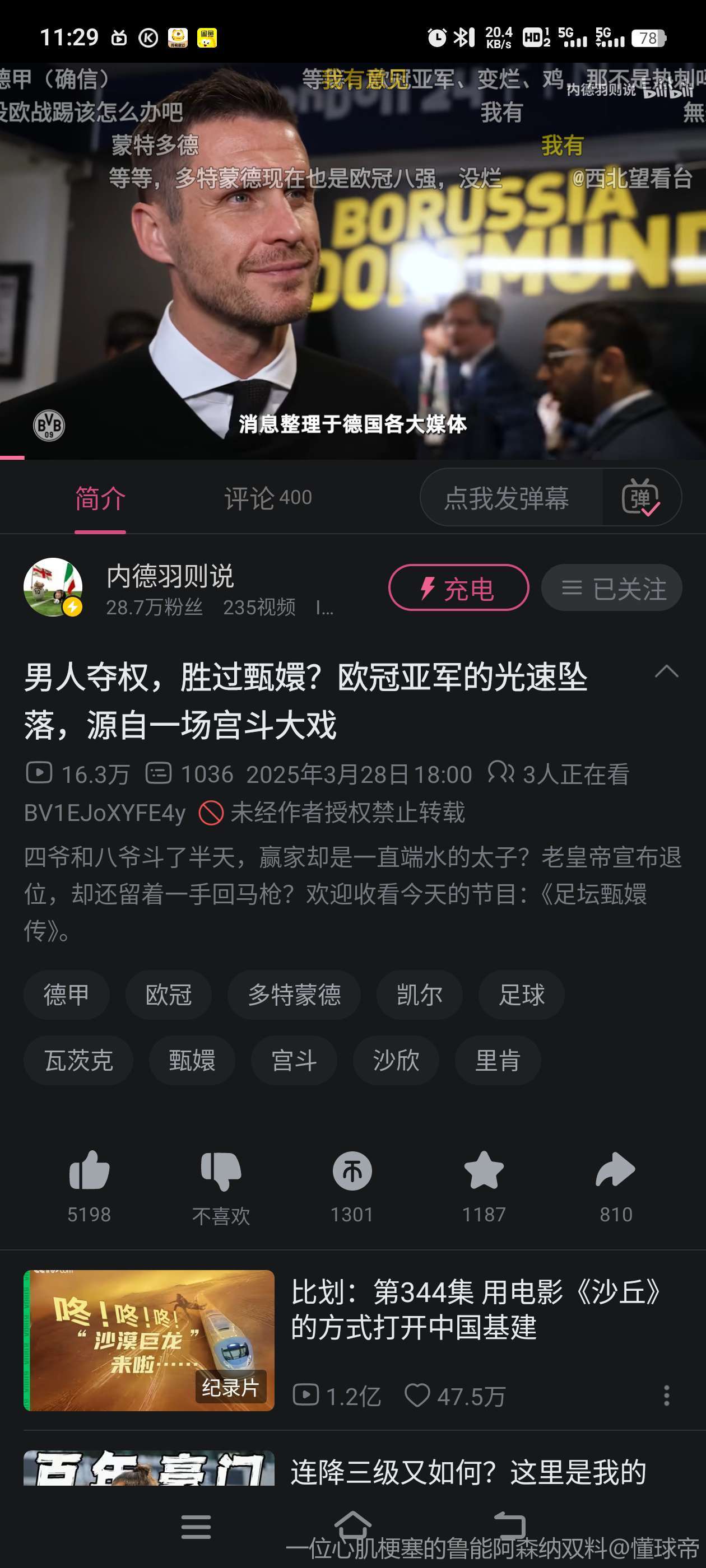Open the 已关注 follow options
Screen dimensions: 706x1568
click(611, 588)
